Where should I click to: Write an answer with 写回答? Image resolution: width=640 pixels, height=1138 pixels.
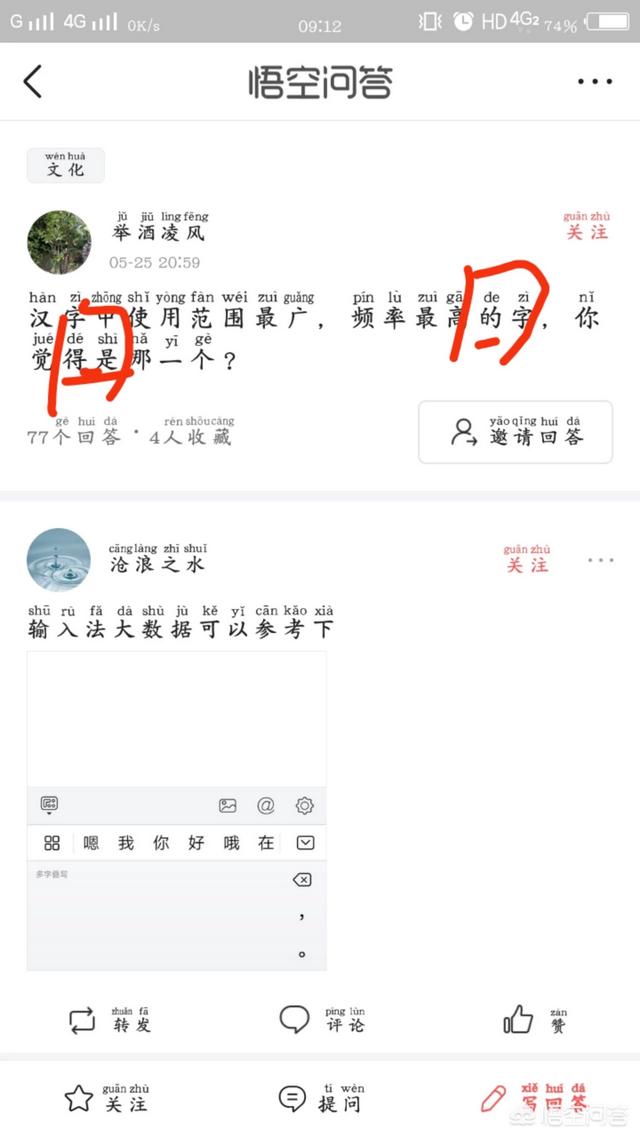534,1098
